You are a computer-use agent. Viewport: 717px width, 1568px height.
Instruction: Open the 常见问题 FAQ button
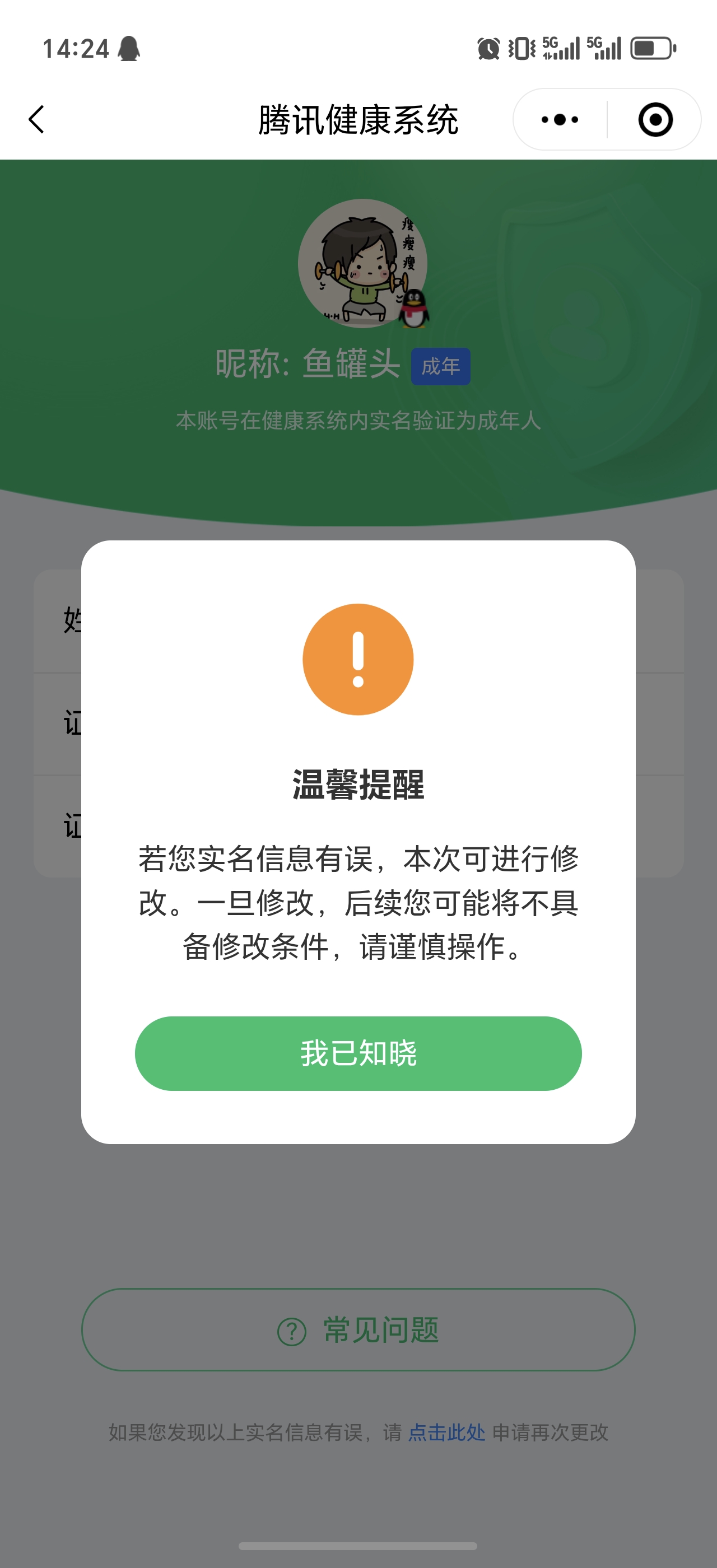coord(358,1330)
